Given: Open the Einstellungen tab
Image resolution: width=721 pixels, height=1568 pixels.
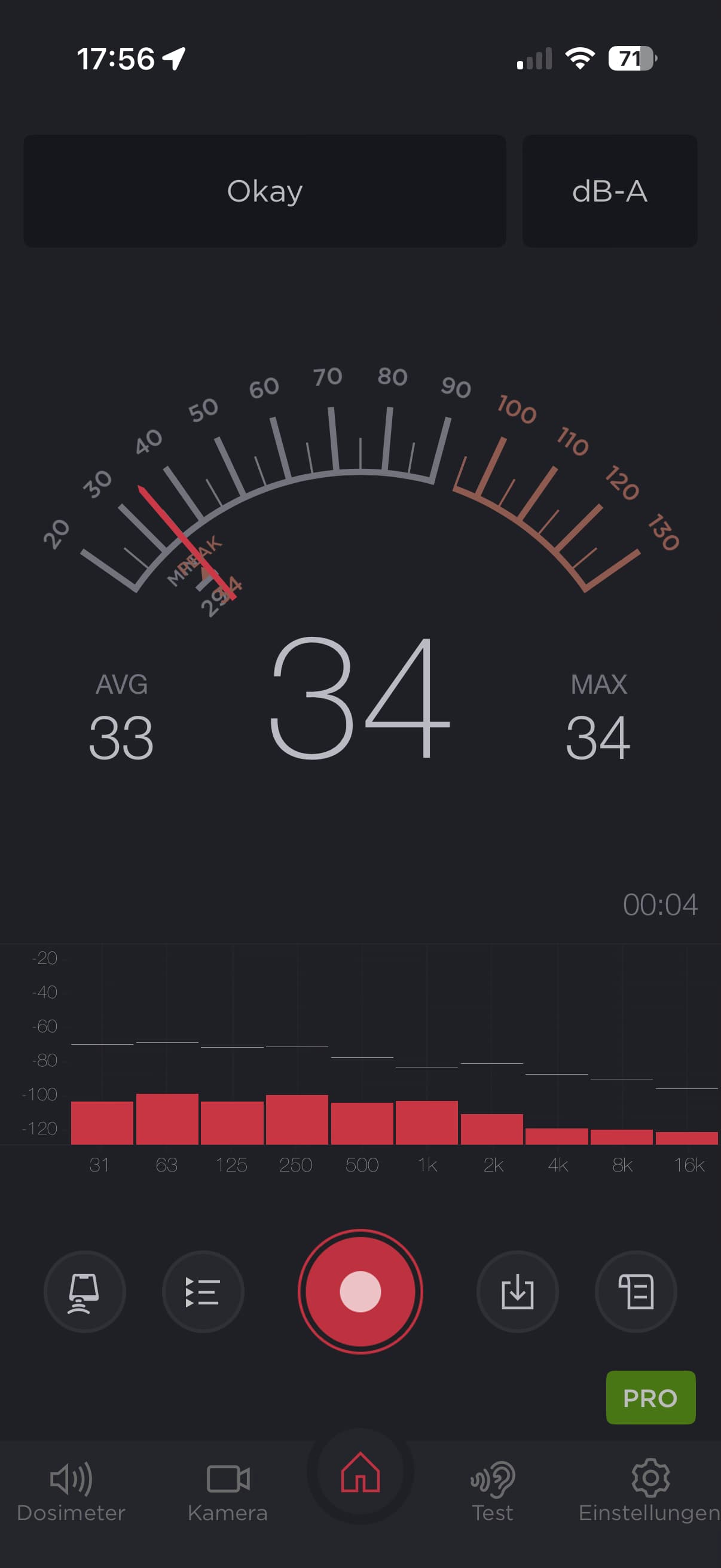Looking at the screenshot, I should pyautogui.click(x=649, y=1491).
